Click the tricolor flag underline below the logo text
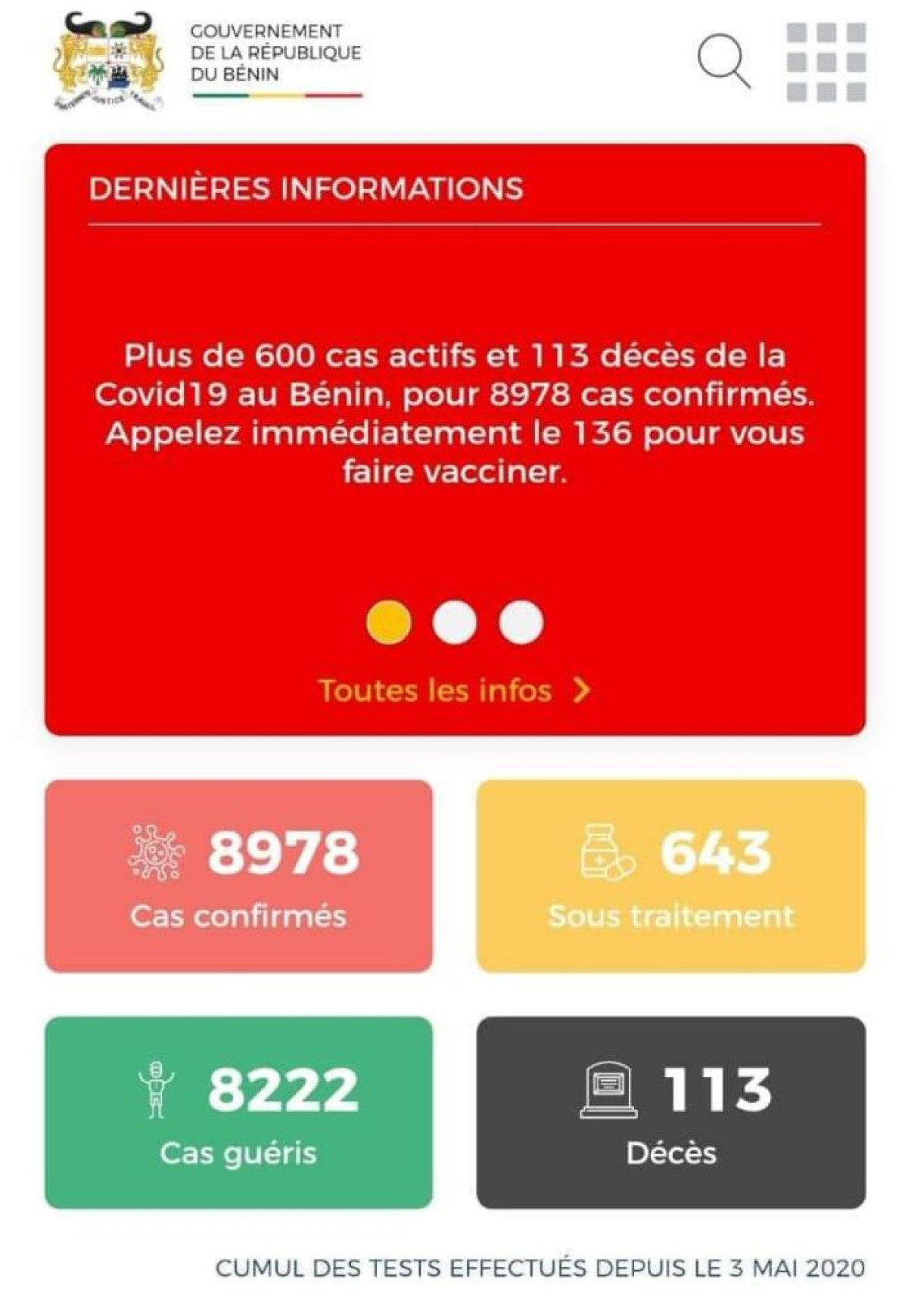908x1316 pixels. 278,96
